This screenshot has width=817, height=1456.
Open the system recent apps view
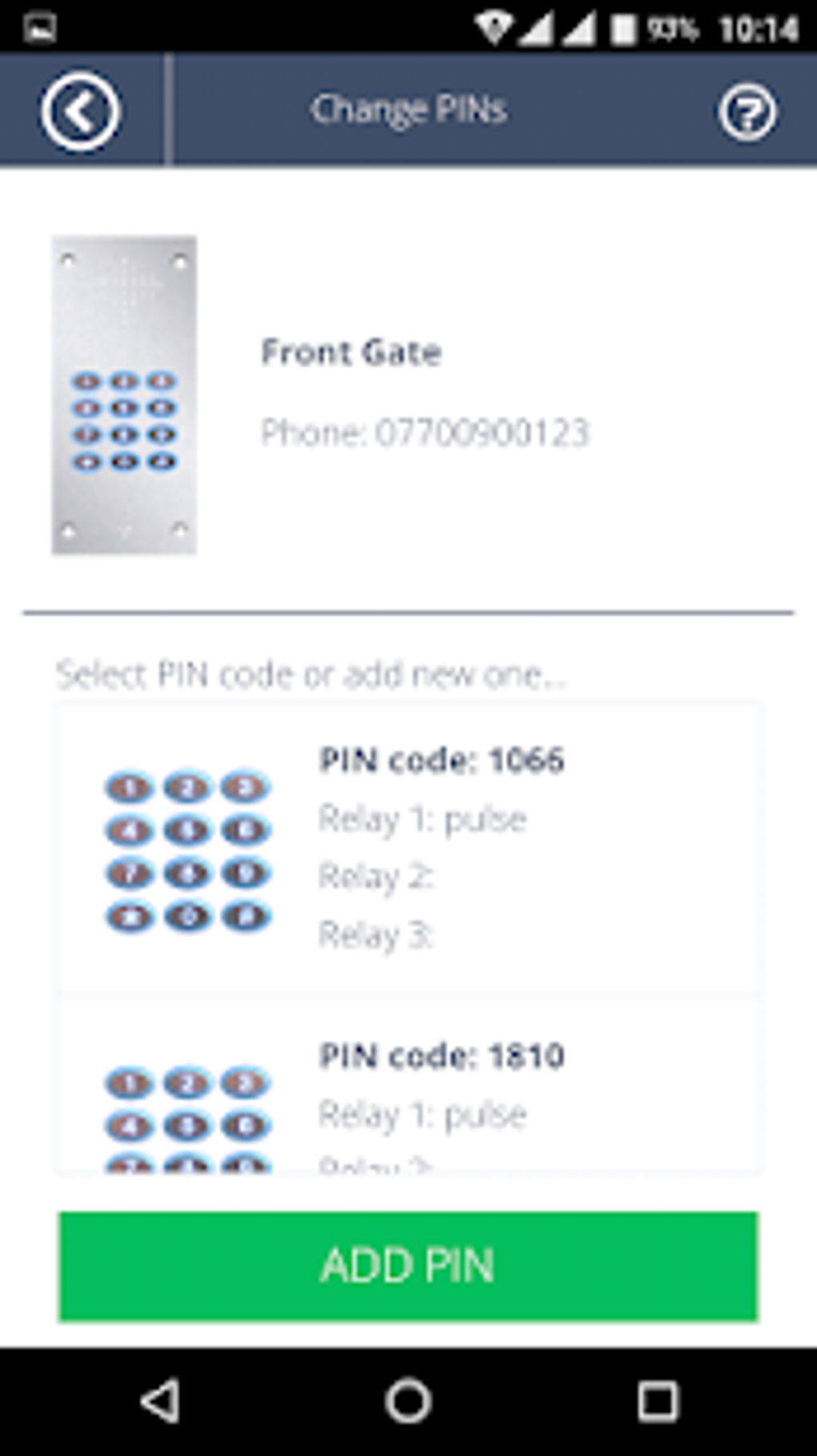[657, 1401]
